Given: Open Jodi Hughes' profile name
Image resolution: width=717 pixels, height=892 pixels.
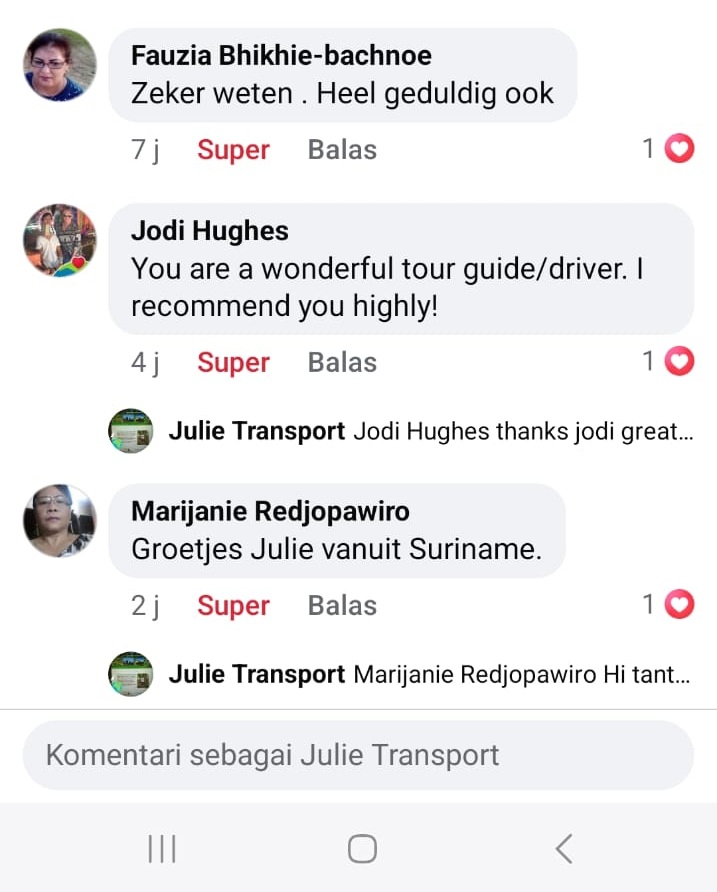Looking at the screenshot, I should point(210,231).
